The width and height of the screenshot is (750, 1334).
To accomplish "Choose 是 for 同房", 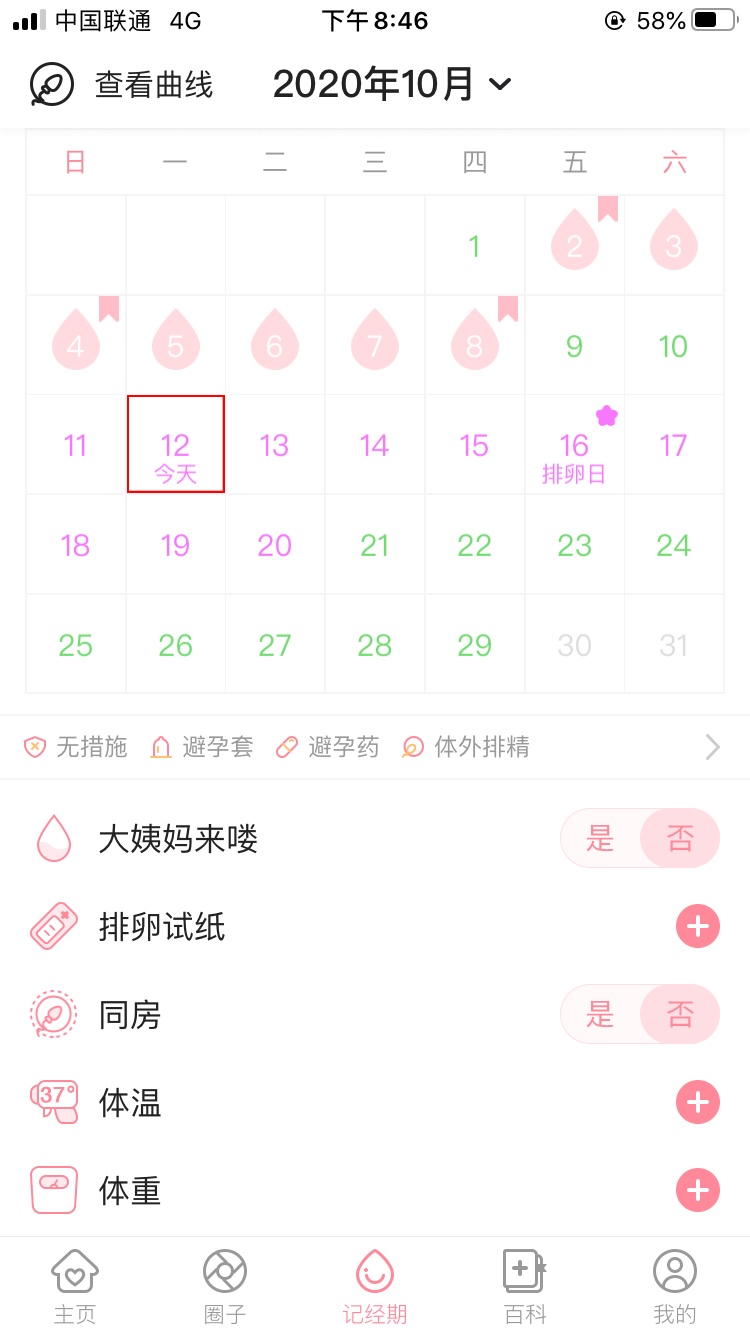I will pyautogui.click(x=600, y=1014).
